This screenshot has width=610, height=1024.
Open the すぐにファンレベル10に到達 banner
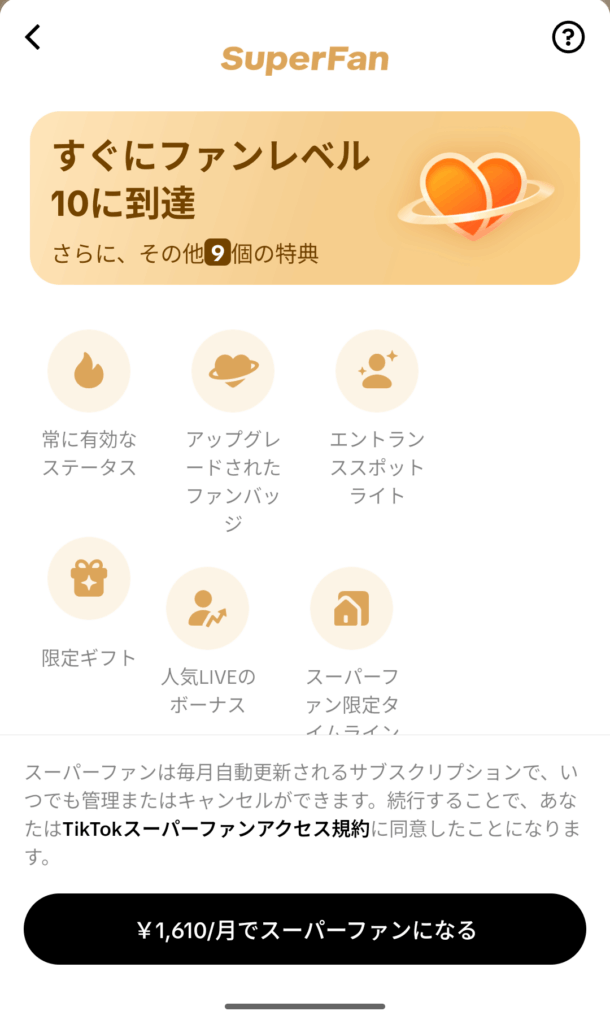pos(304,198)
